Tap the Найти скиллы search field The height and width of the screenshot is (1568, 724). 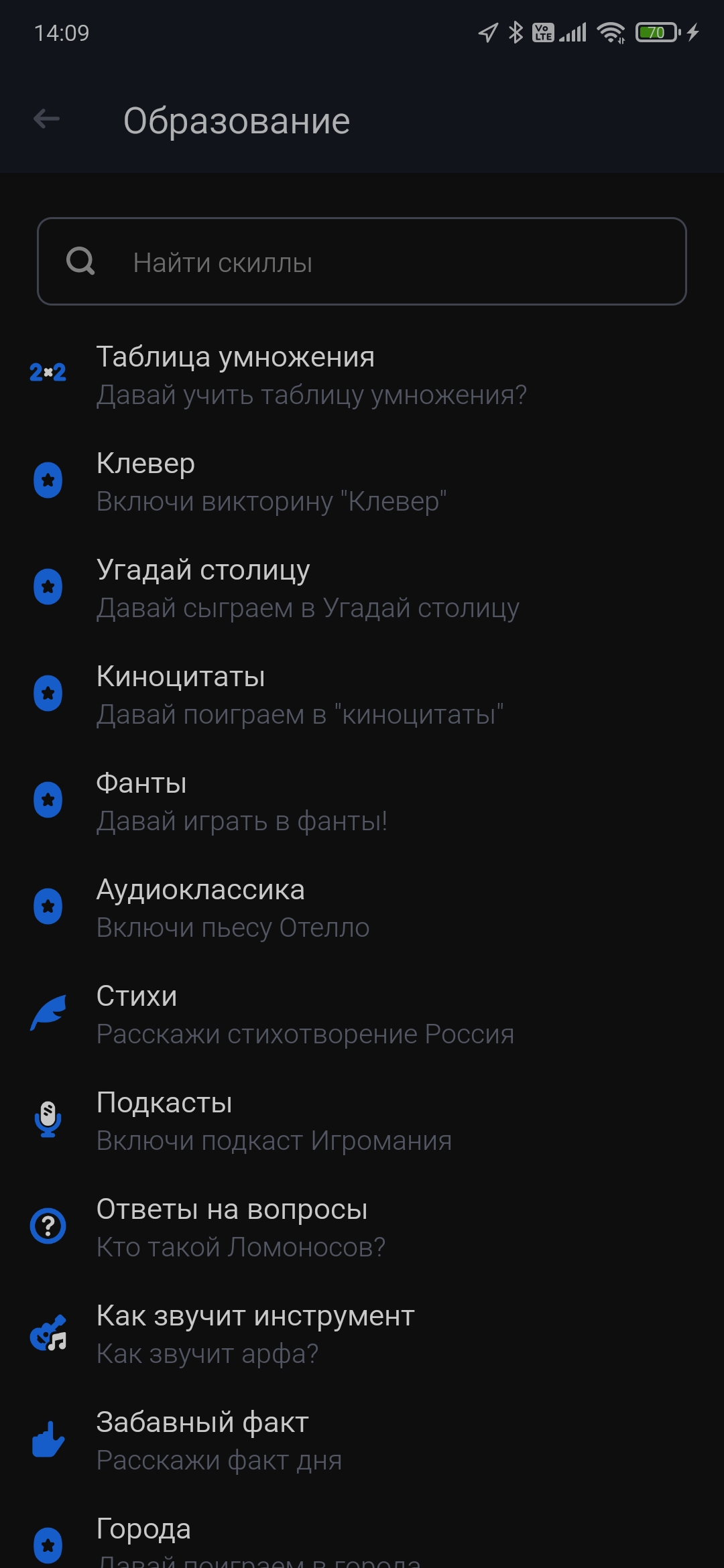pyautogui.click(x=362, y=262)
